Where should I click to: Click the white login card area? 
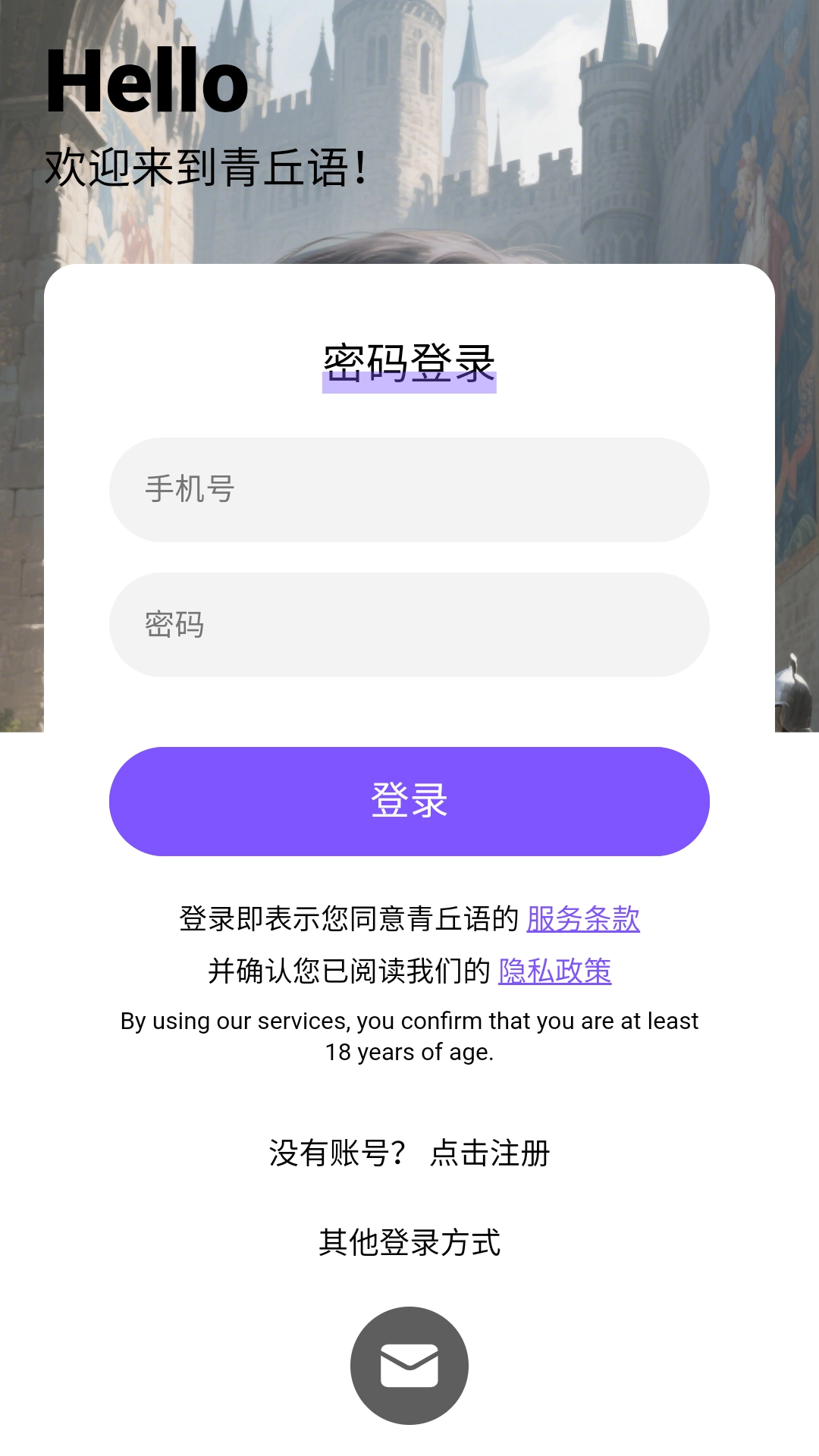coord(409,698)
